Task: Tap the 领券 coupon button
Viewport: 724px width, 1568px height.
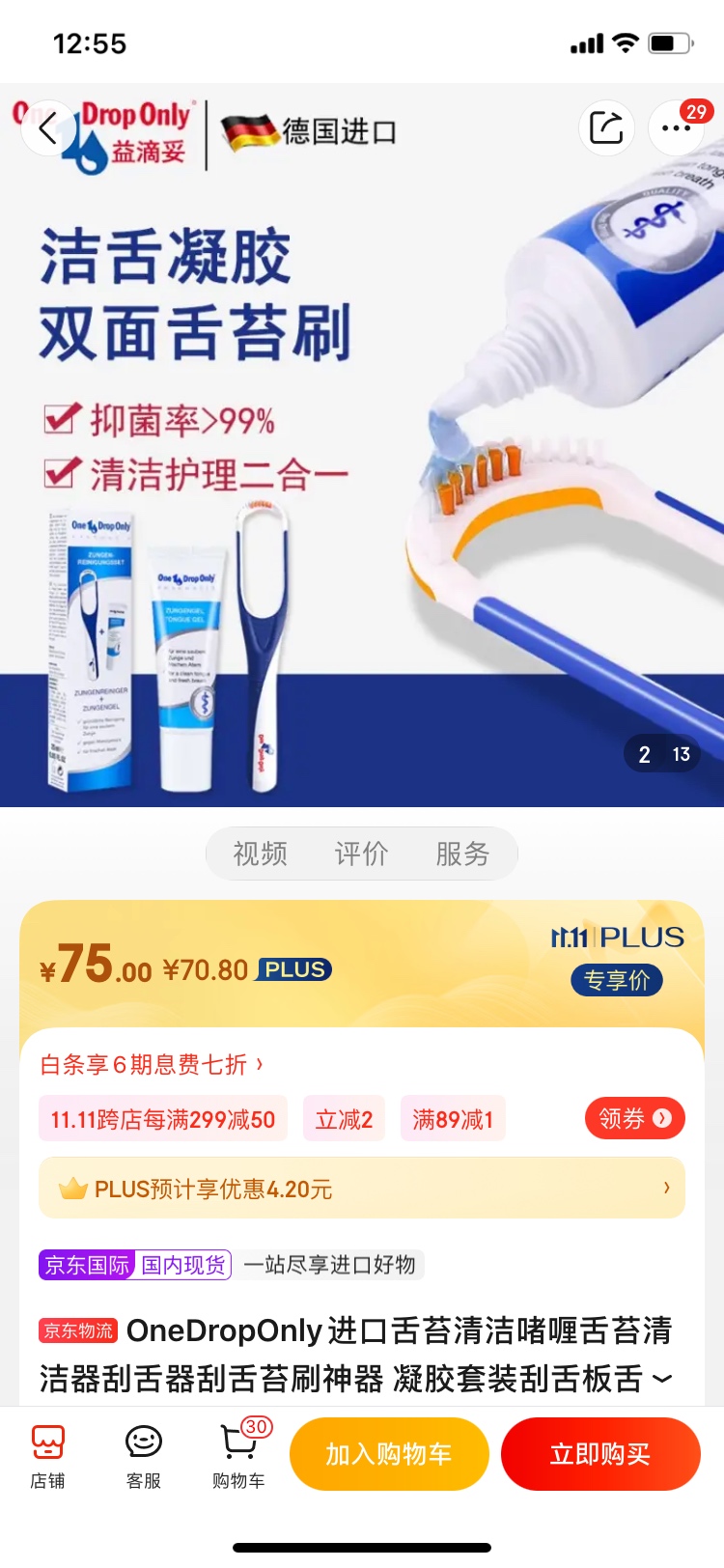Action: (634, 1118)
